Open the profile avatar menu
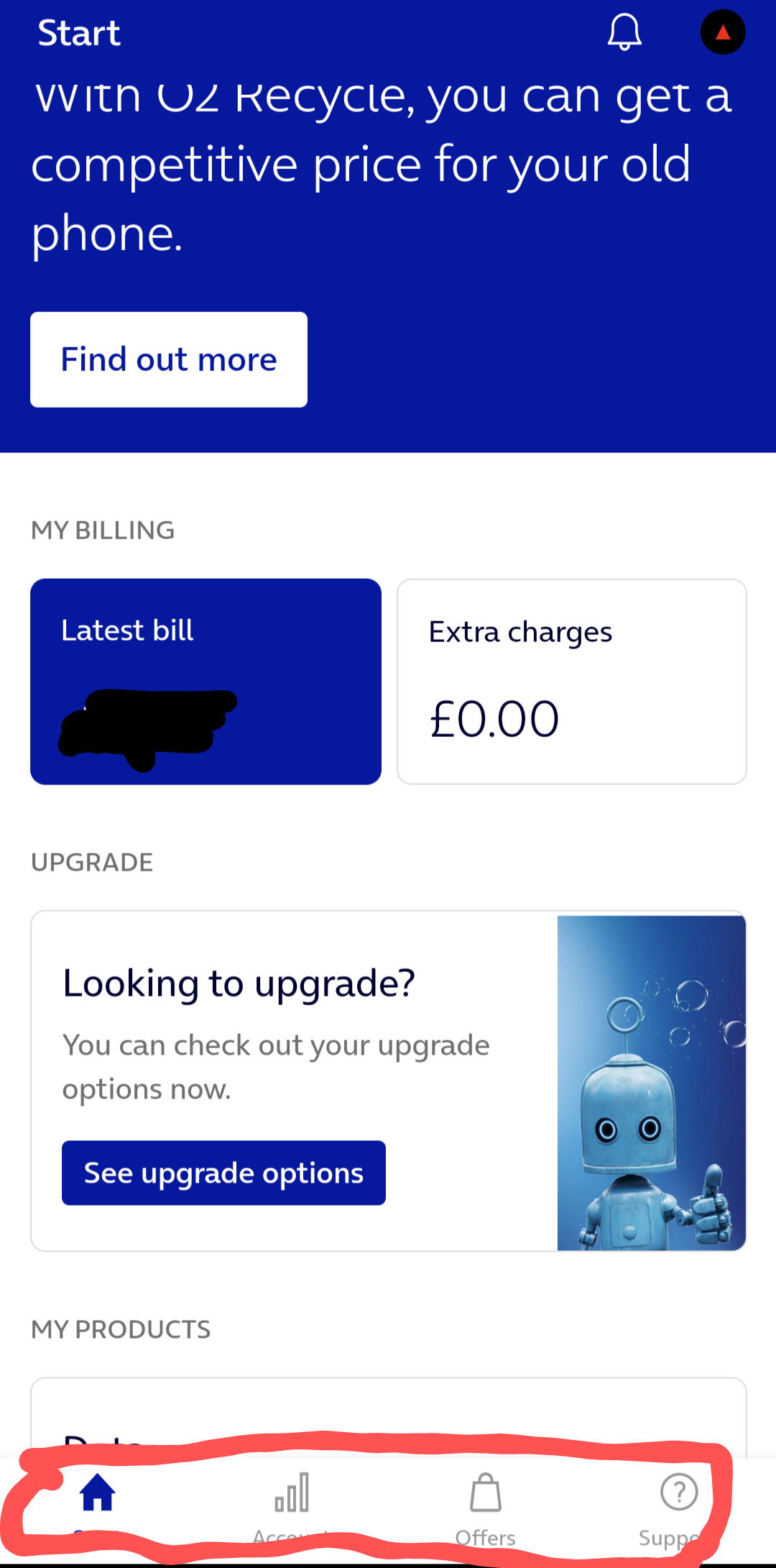The image size is (776, 1568). pyautogui.click(x=724, y=32)
